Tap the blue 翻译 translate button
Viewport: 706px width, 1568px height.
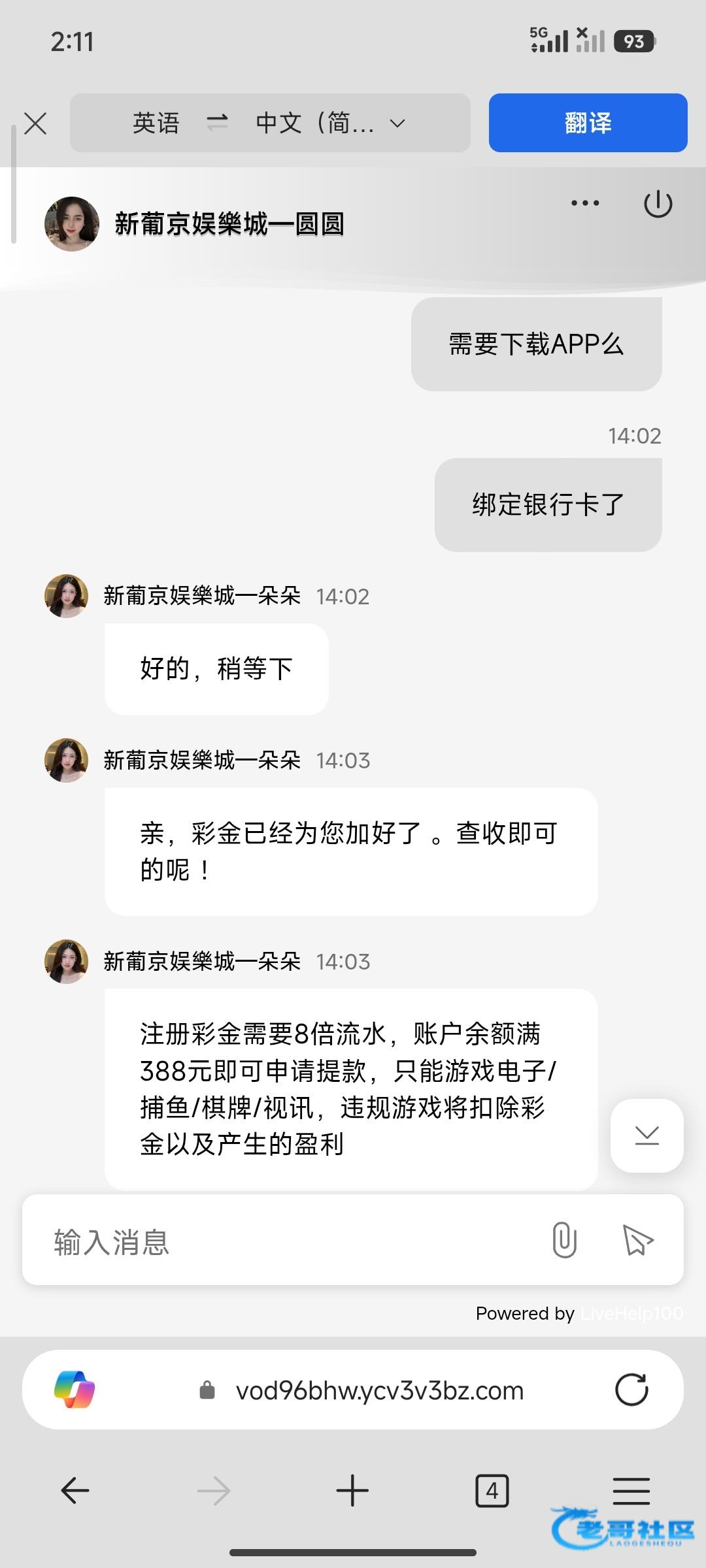[x=588, y=123]
